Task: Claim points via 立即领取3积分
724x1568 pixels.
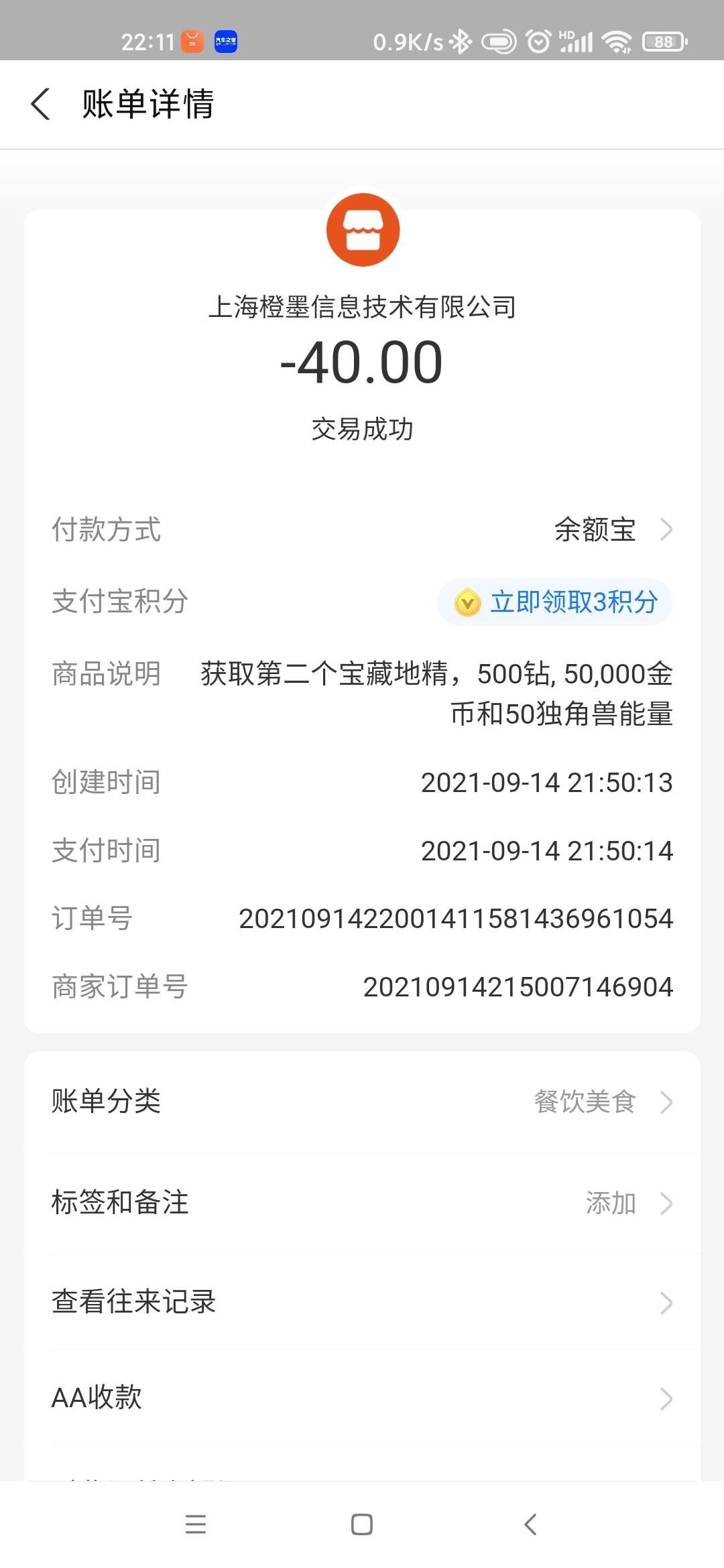Action: coord(555,602)
